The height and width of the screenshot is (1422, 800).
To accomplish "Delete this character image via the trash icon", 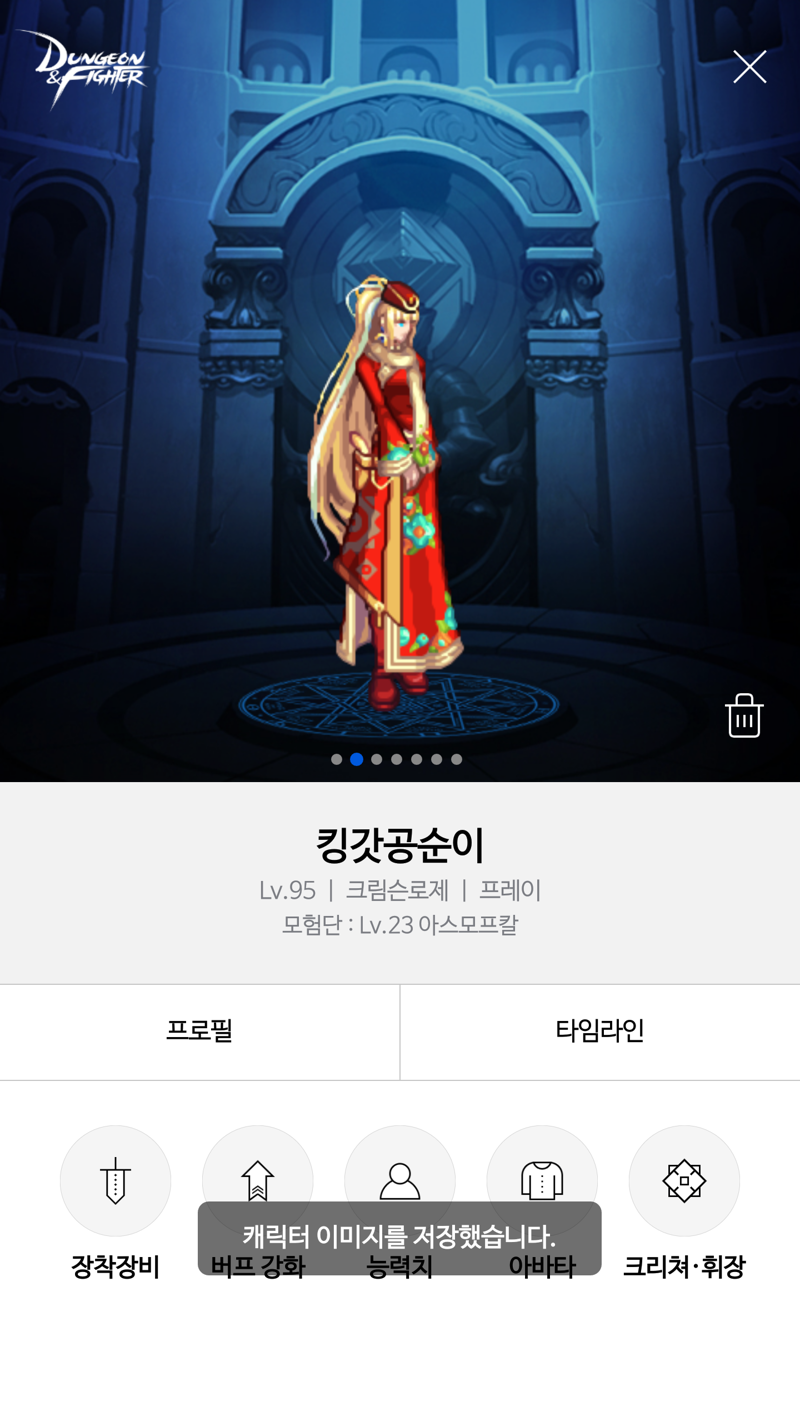I will [x=744, y=716].
